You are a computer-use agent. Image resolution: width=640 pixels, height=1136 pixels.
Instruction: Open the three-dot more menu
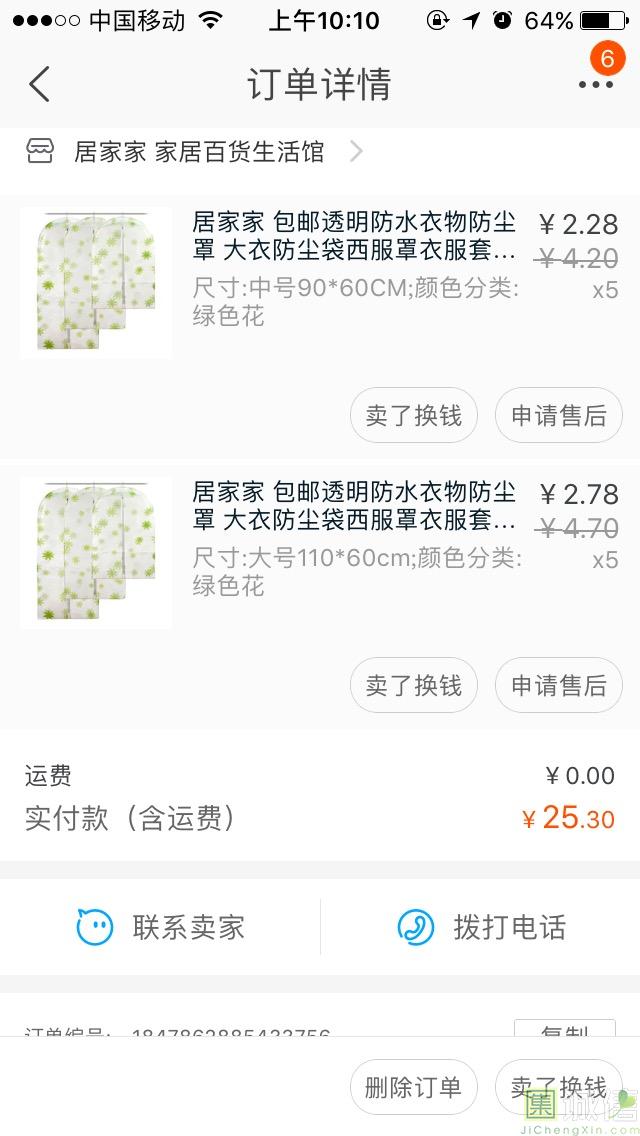(596, 85)
